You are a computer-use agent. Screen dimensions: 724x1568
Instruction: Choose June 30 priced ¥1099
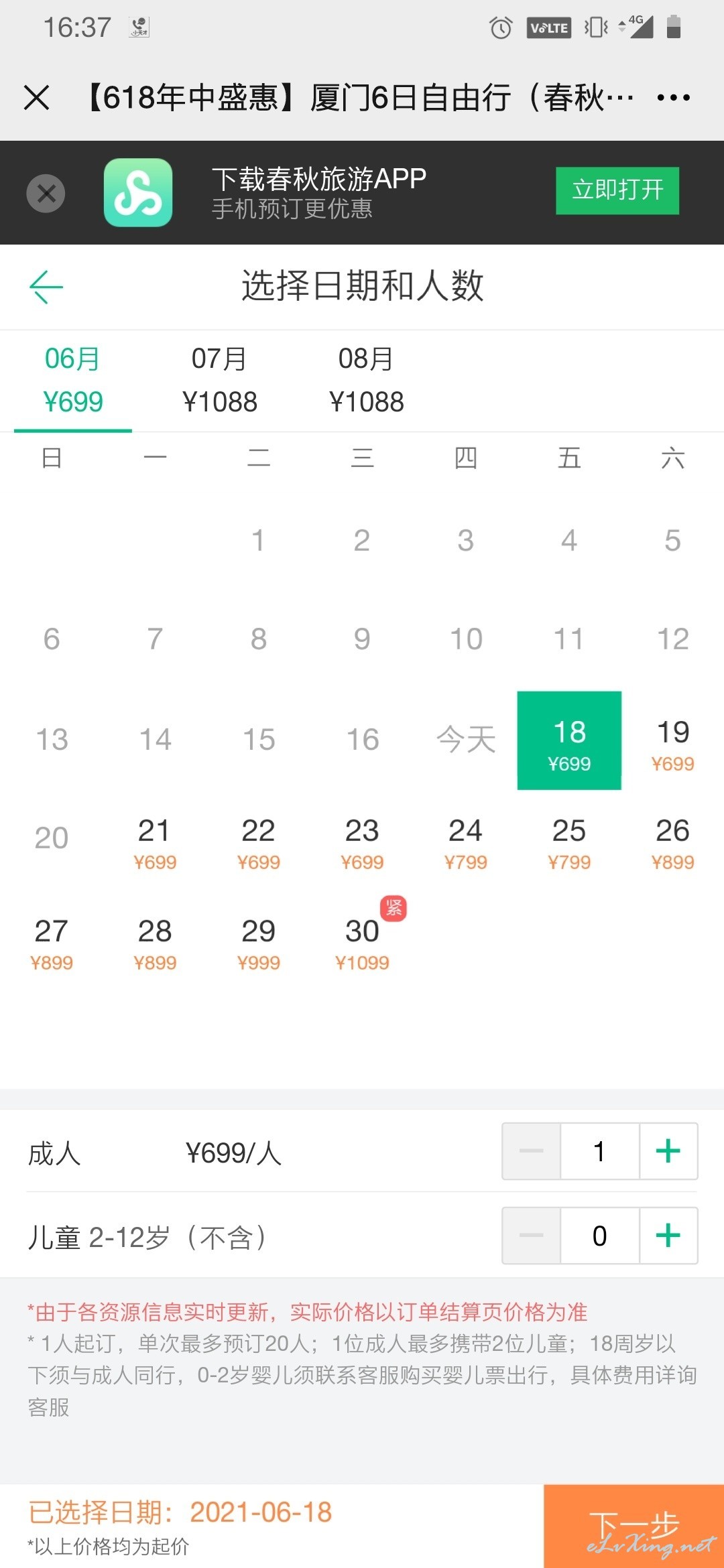pyautogui.click(x=362, y=941)
